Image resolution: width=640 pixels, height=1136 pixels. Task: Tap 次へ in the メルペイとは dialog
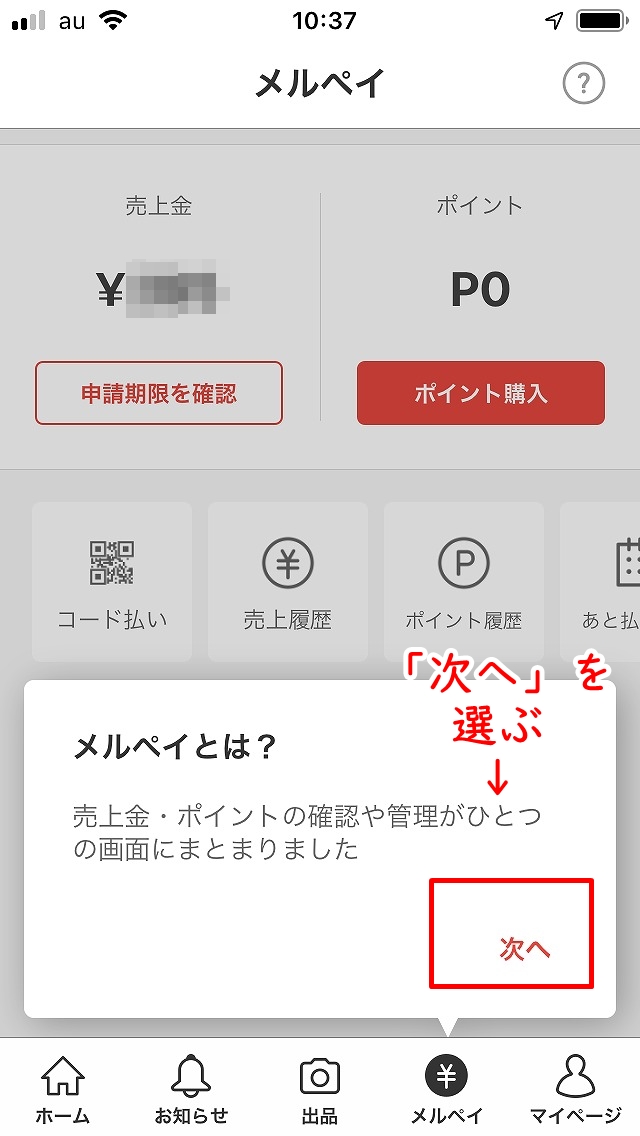[x=524, y=948]
